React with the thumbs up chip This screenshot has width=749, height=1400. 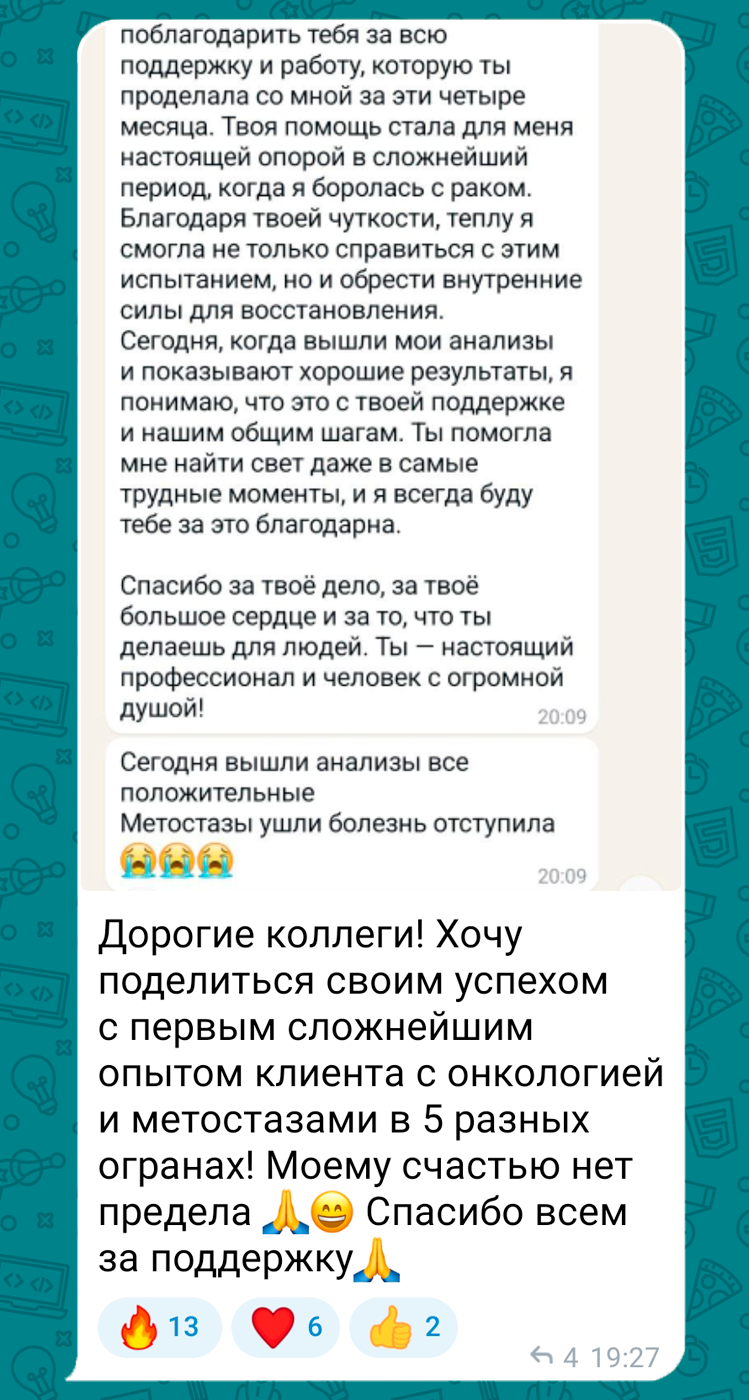404,1327
